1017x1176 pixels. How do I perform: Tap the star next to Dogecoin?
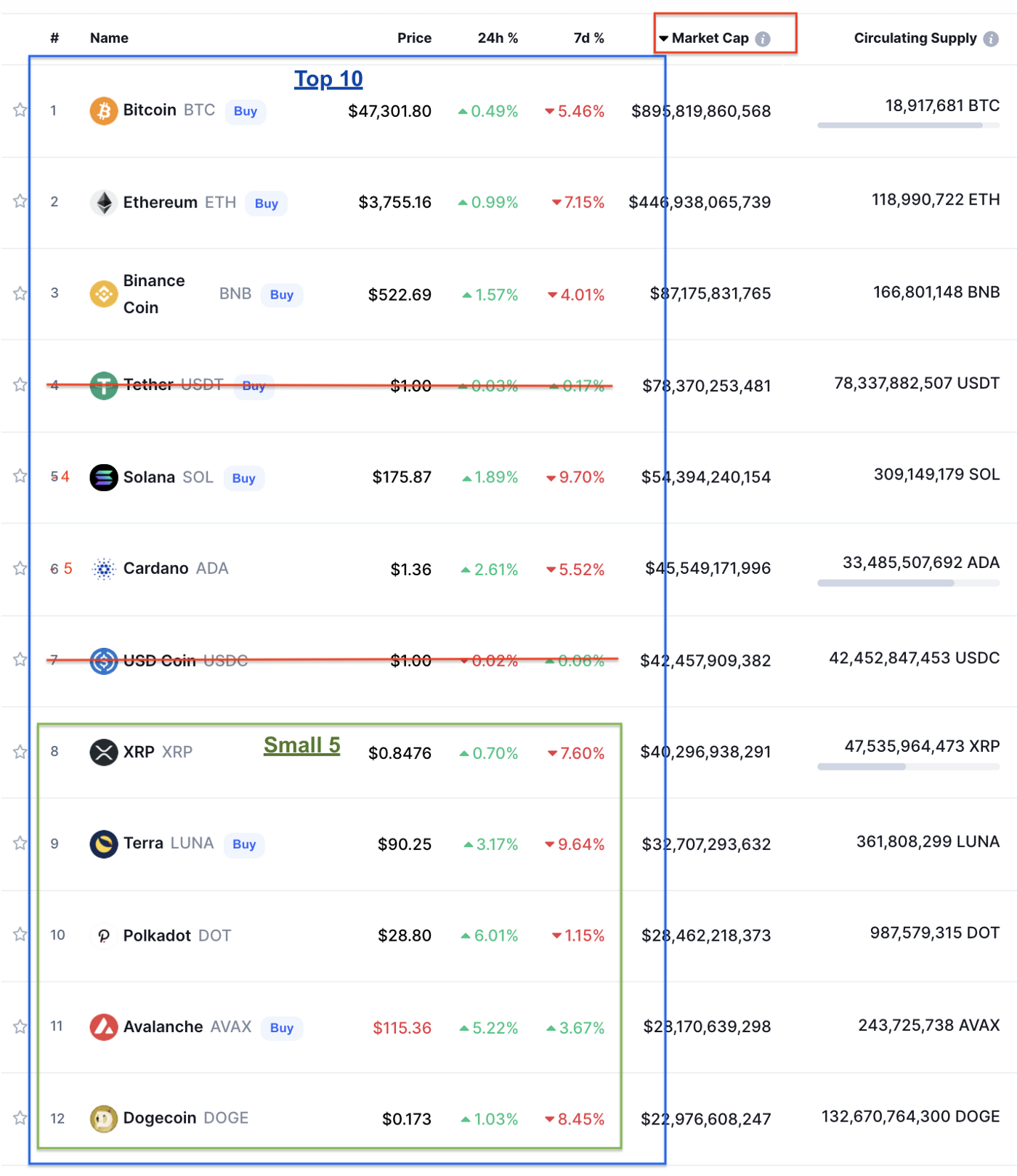click(x=20, y=1118)
